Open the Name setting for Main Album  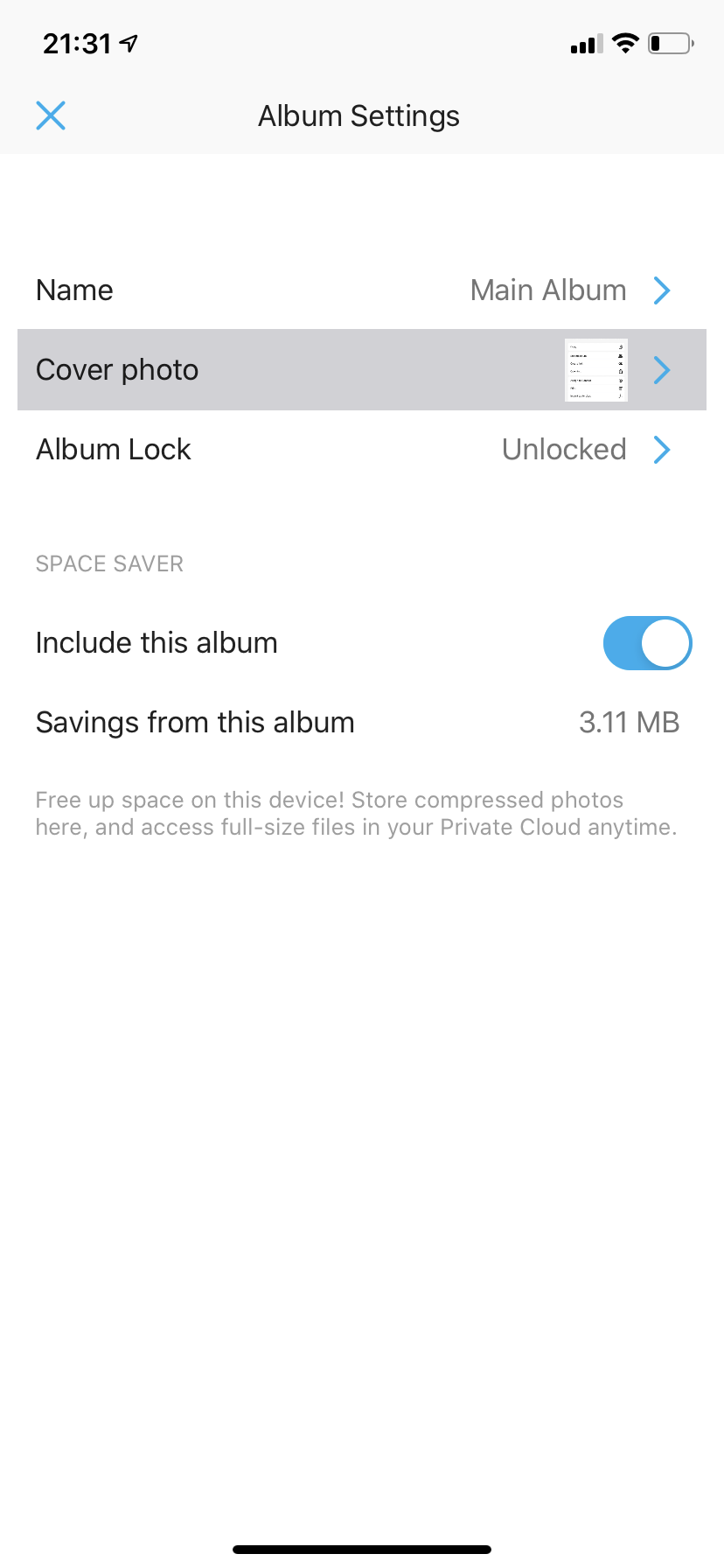pos(361,290)
